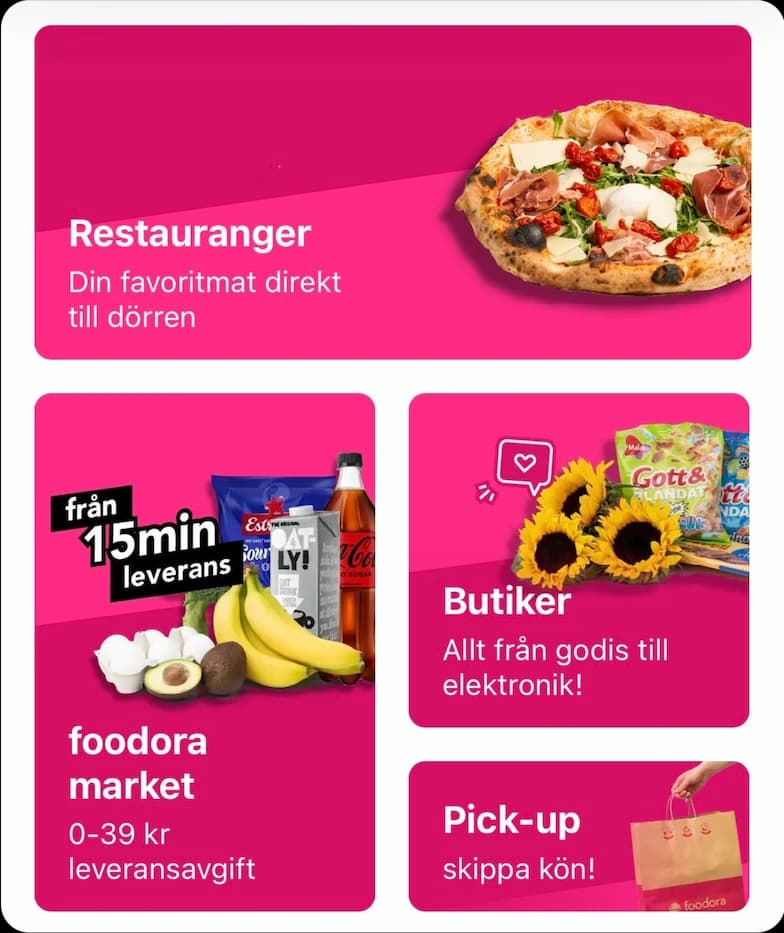
Task: Open the Restauranger card
Action: point(392,192)
